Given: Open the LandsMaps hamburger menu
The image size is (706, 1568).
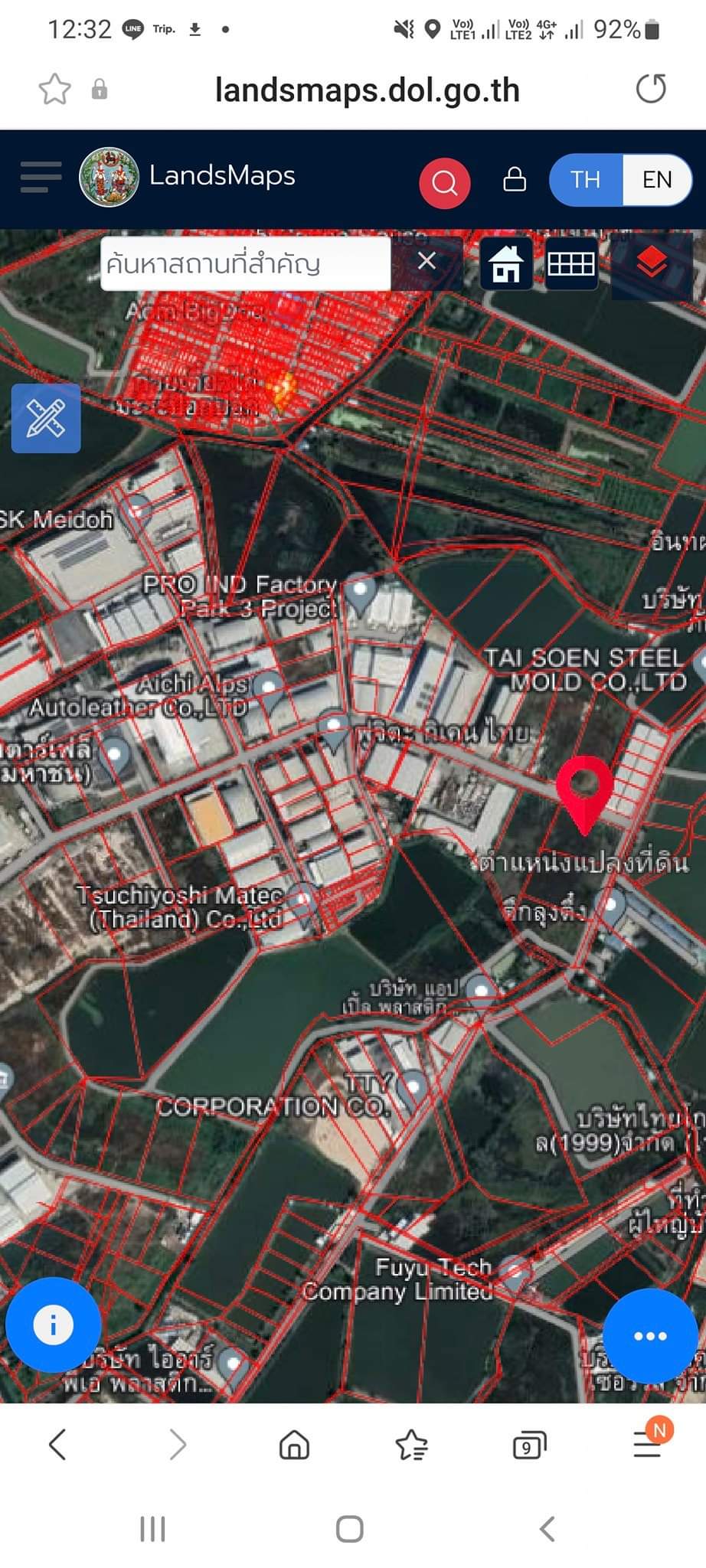Looking at the screenshot, I should pos(41,178).
